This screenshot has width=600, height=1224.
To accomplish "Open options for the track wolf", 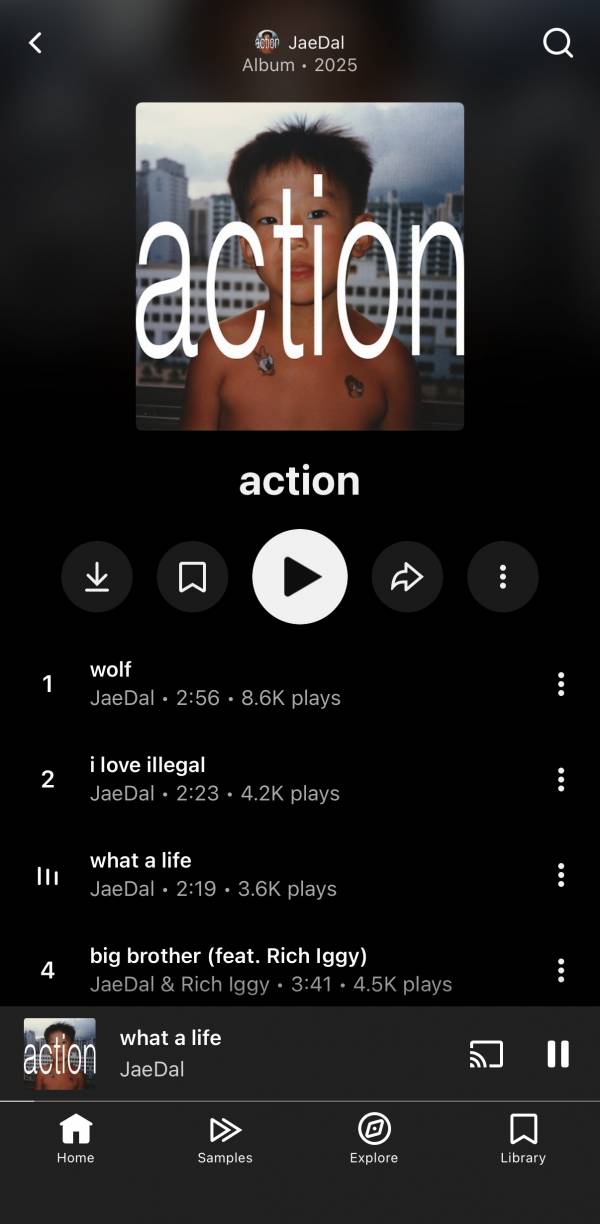I will pyautogui.click(x=561, y=684).
